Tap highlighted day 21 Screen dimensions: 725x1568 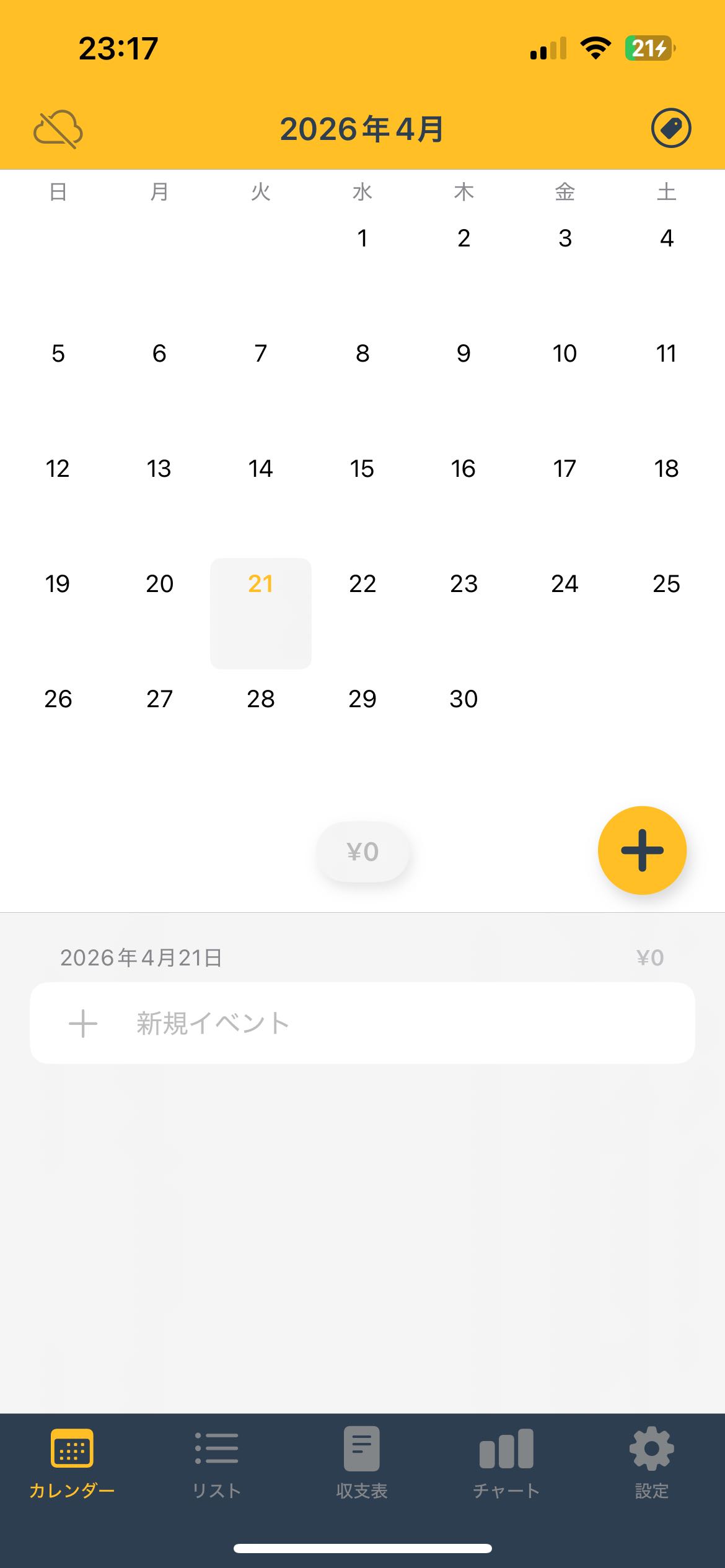click(x=260, y=613)
